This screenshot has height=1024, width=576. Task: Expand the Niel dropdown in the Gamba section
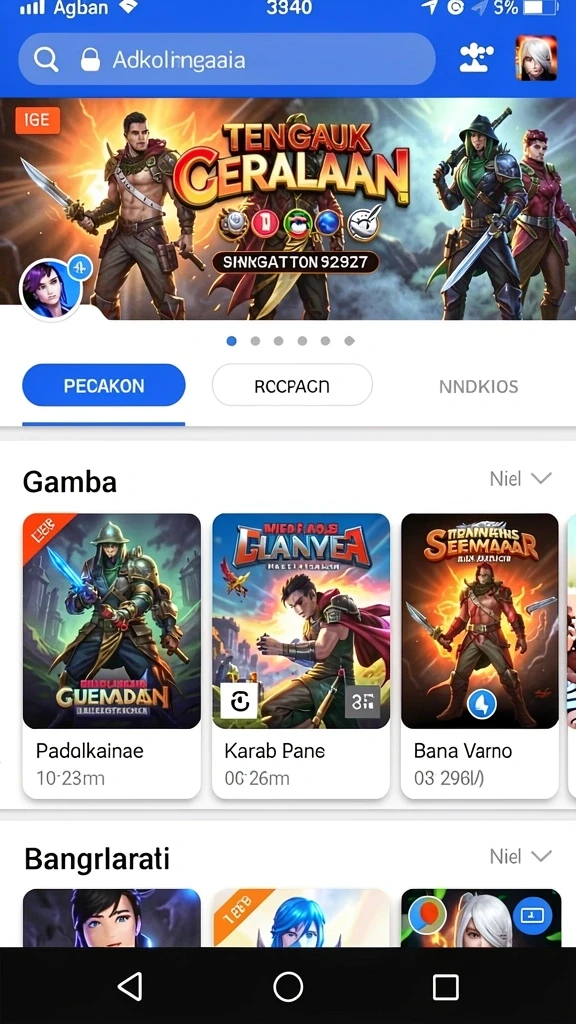pyautogui.click(x=521, y=479)
